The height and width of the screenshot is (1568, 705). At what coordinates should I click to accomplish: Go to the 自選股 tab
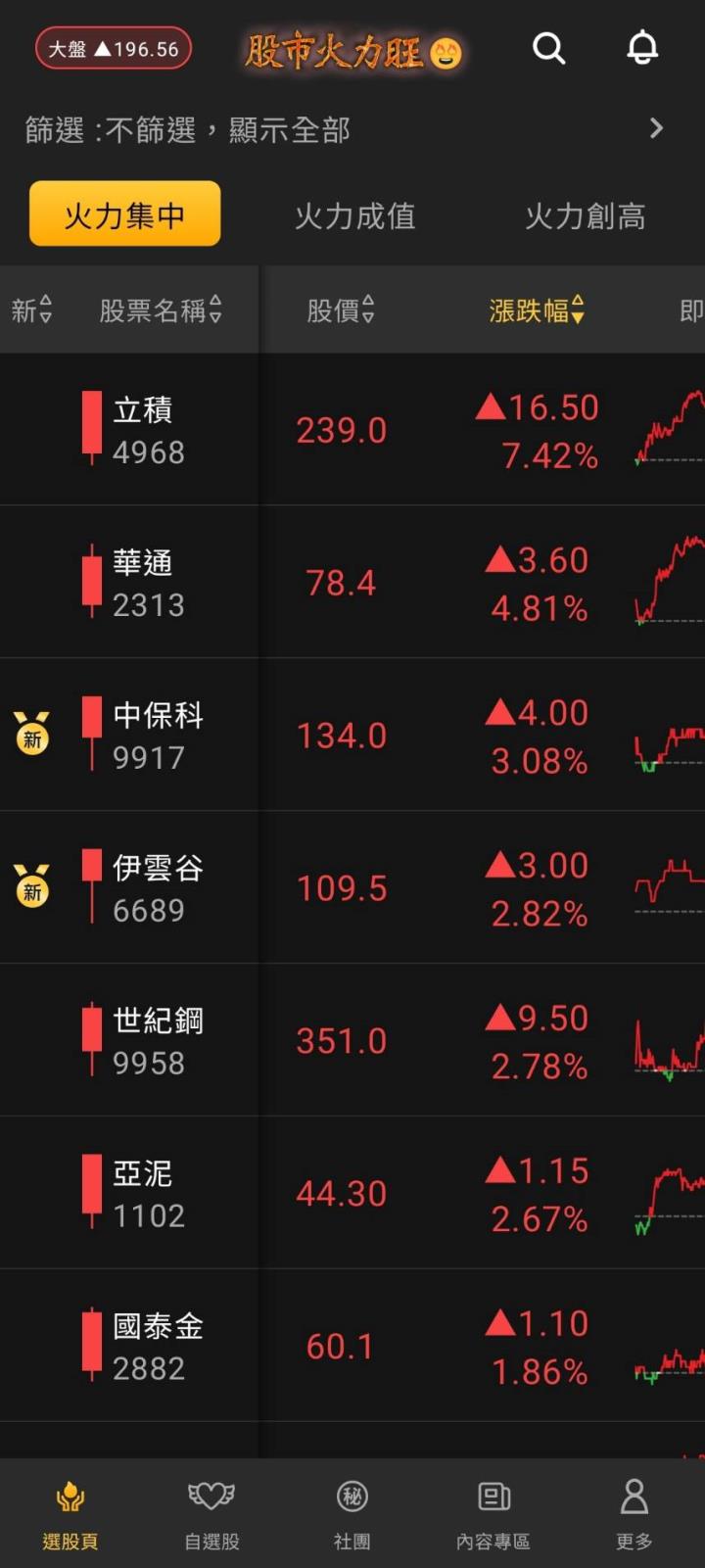pyautogui.click(x=211, y=1514)
